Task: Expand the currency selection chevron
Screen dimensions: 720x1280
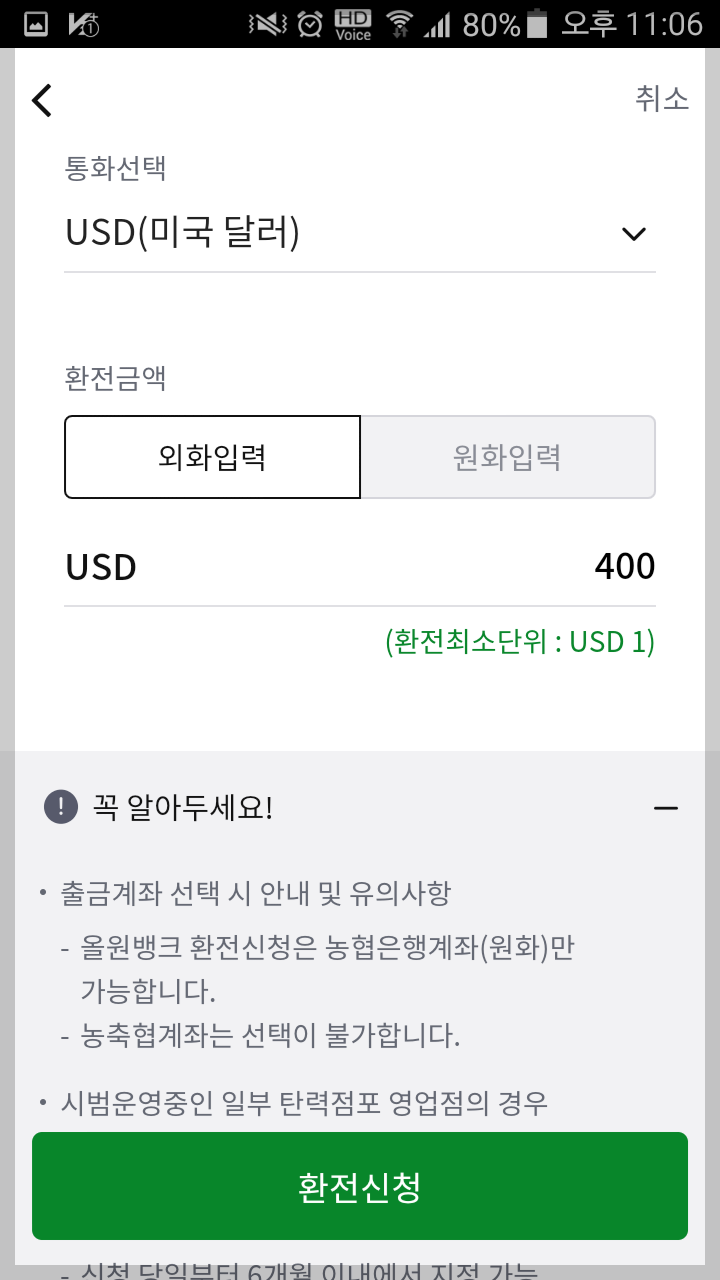Action: pos(633,233)
